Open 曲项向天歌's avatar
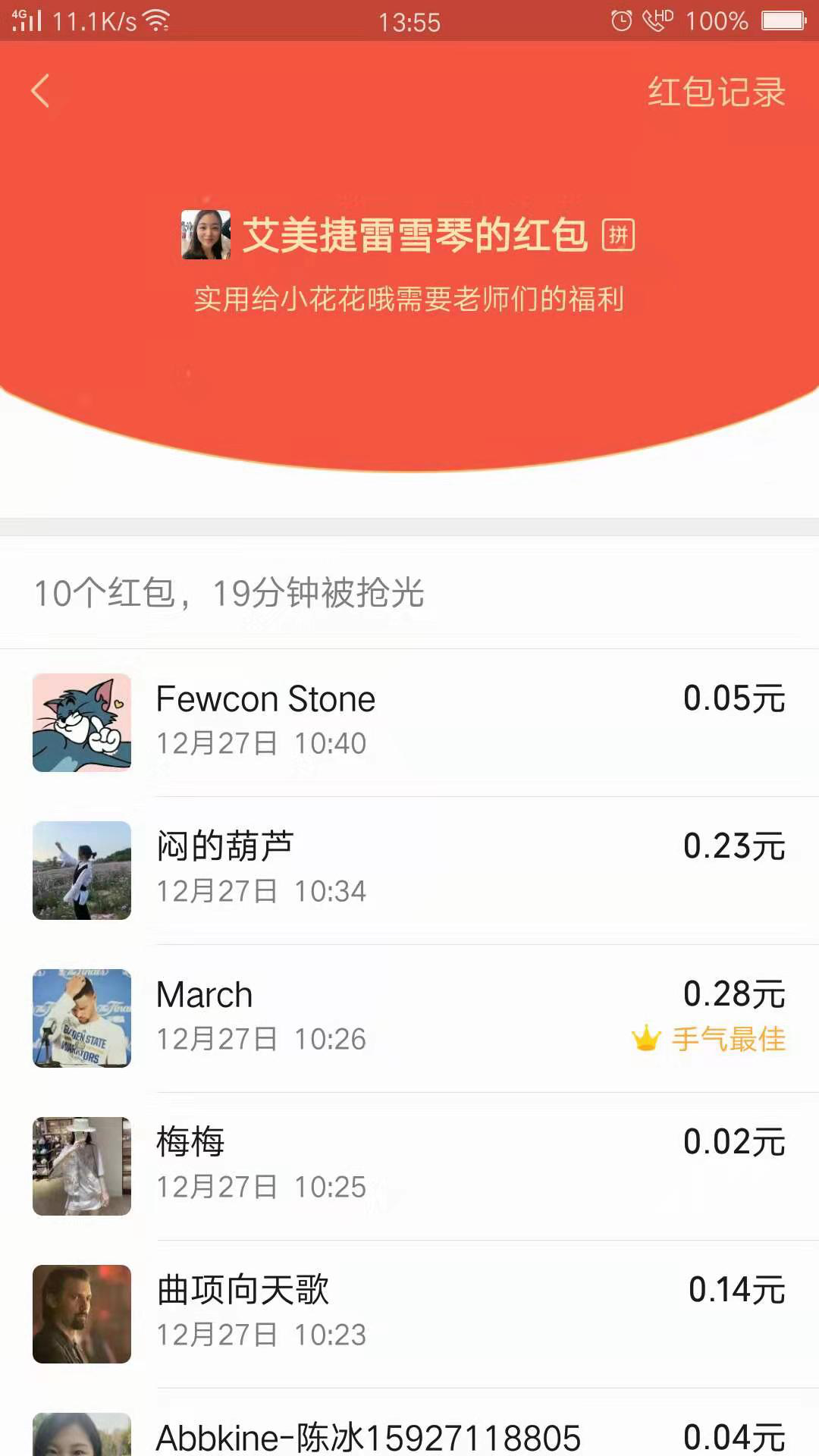The image size is (819, 1456). click(x=81, y=1314)
